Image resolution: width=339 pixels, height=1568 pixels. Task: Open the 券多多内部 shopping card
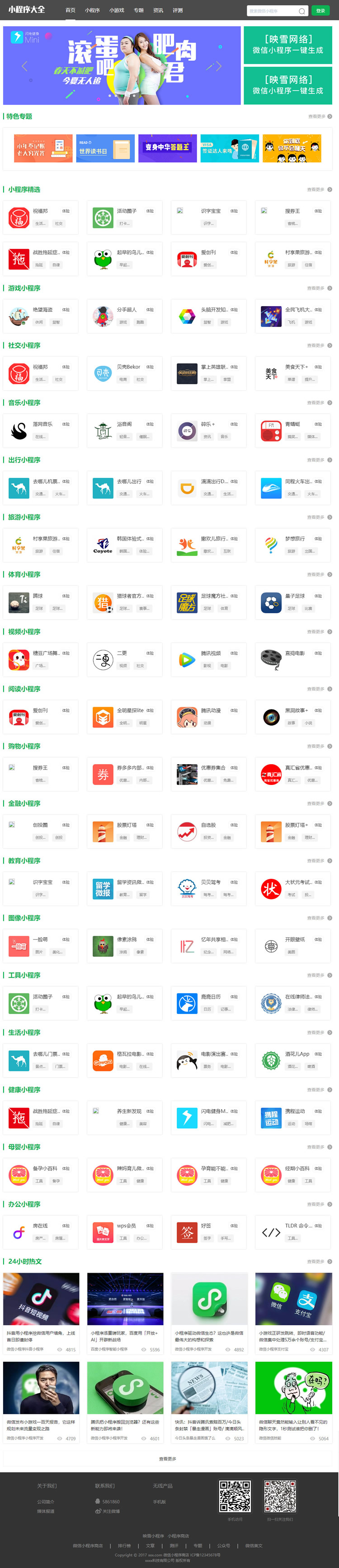(124, 774)
